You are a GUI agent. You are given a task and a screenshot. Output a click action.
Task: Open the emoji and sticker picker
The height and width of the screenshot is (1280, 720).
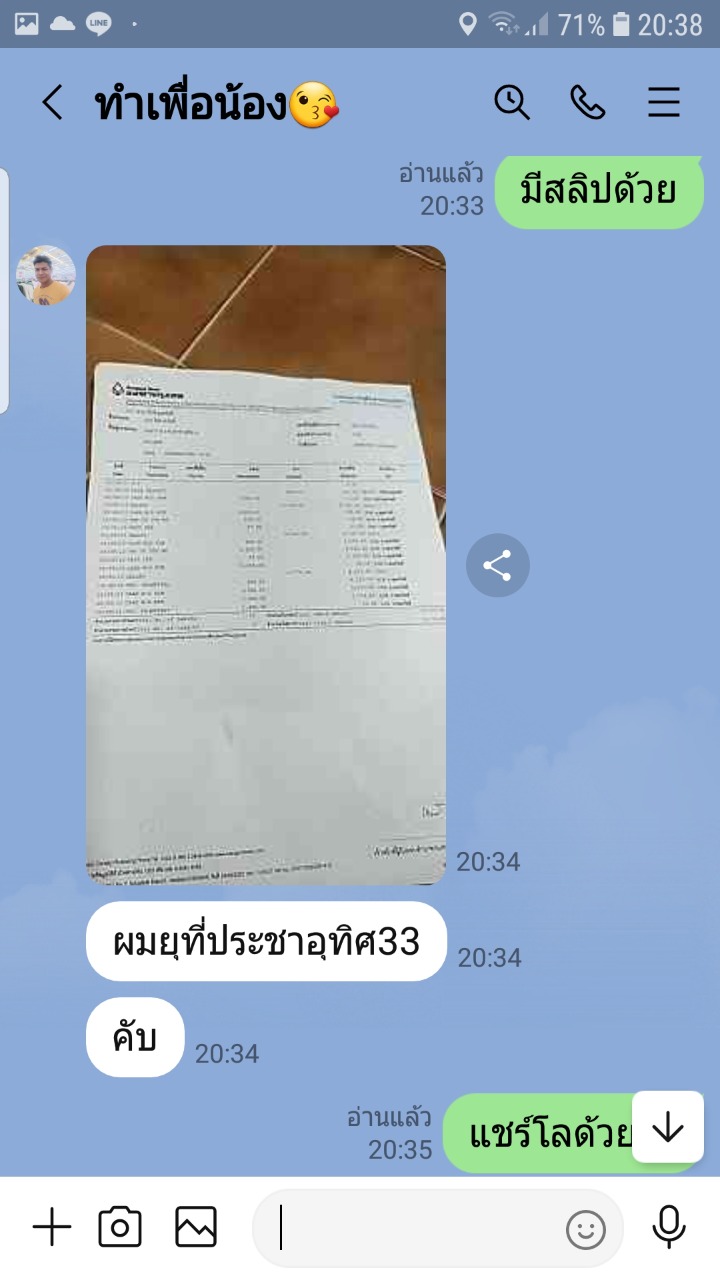[586, 1229]
